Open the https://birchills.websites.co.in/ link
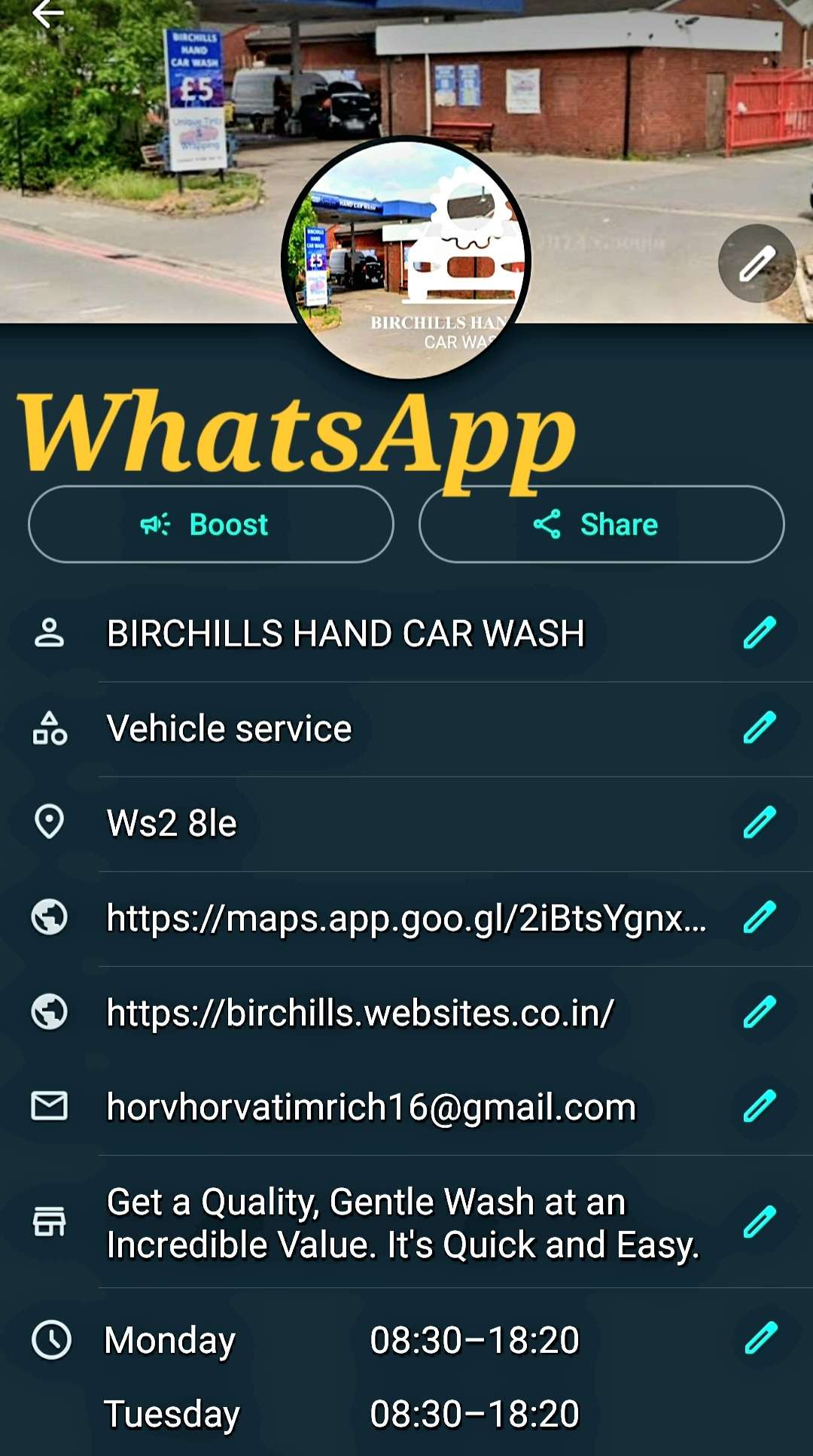The image size is (813, 1456). click(x=360, y=1013)
